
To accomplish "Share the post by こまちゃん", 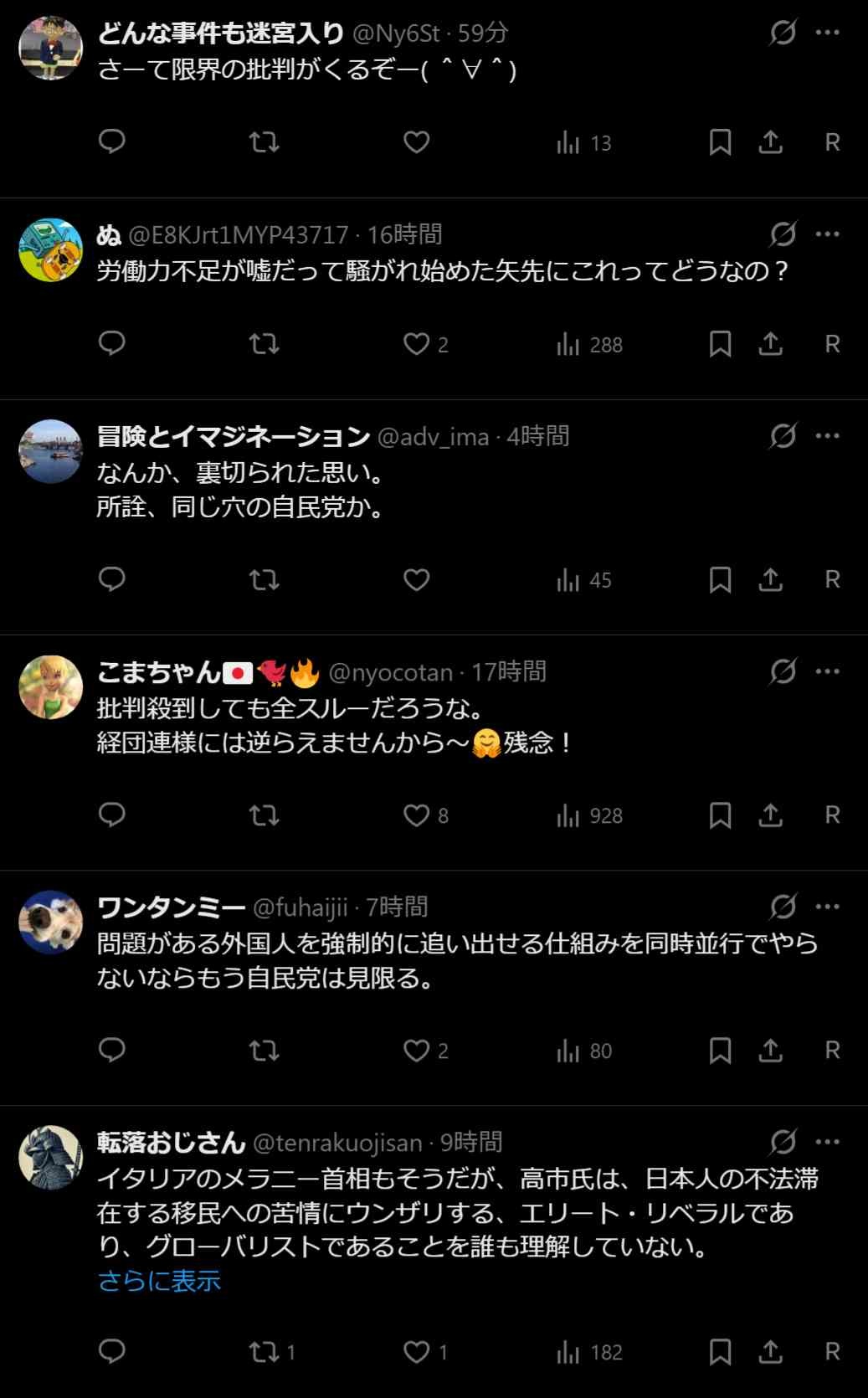I will [x=770, y=815].
